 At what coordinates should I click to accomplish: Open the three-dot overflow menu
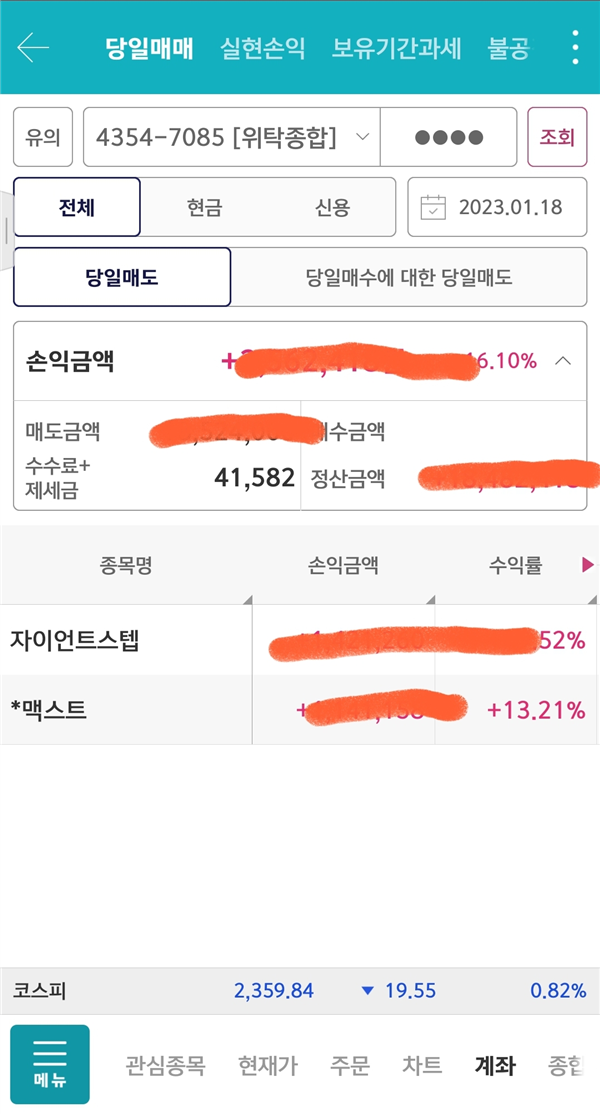[x=575, y=48]
